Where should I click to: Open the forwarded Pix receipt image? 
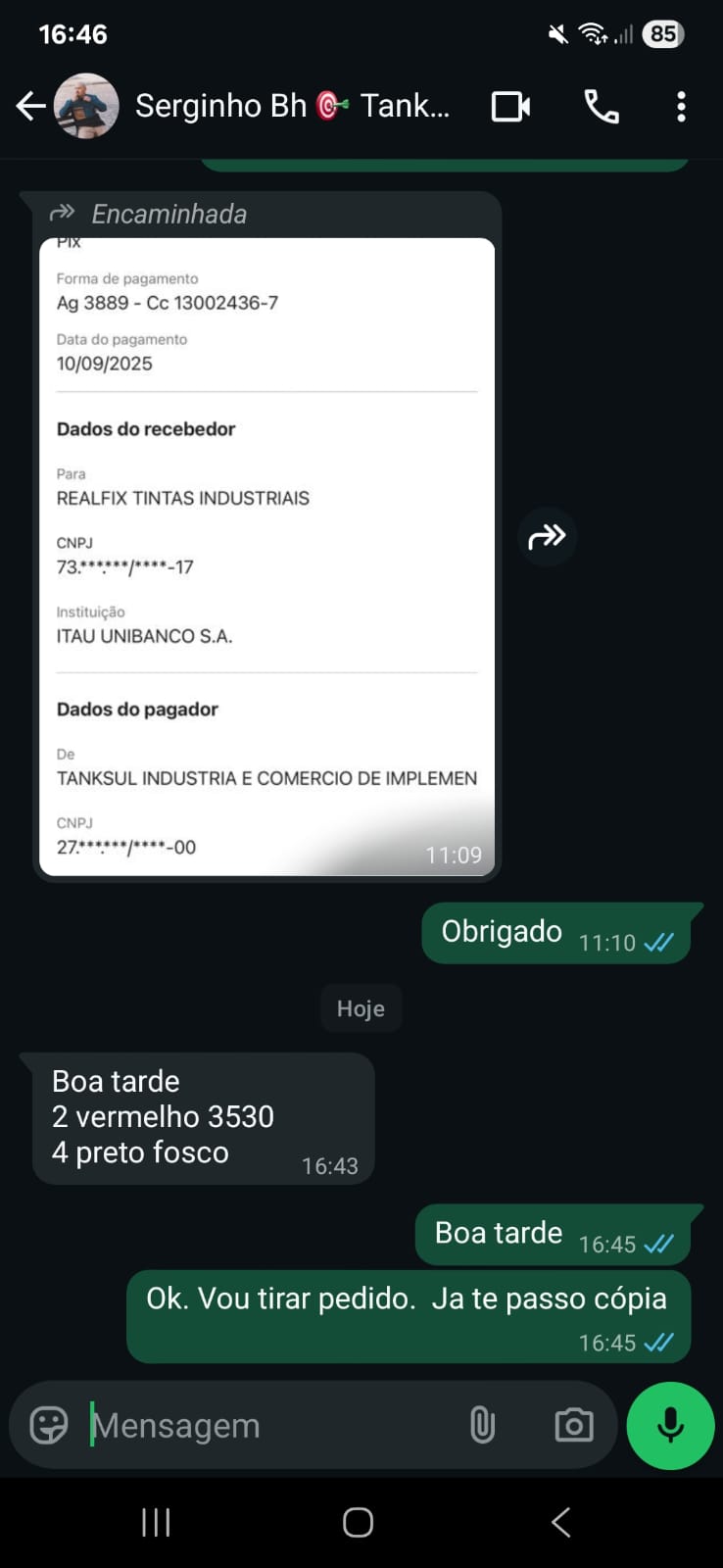pos(266,556)
